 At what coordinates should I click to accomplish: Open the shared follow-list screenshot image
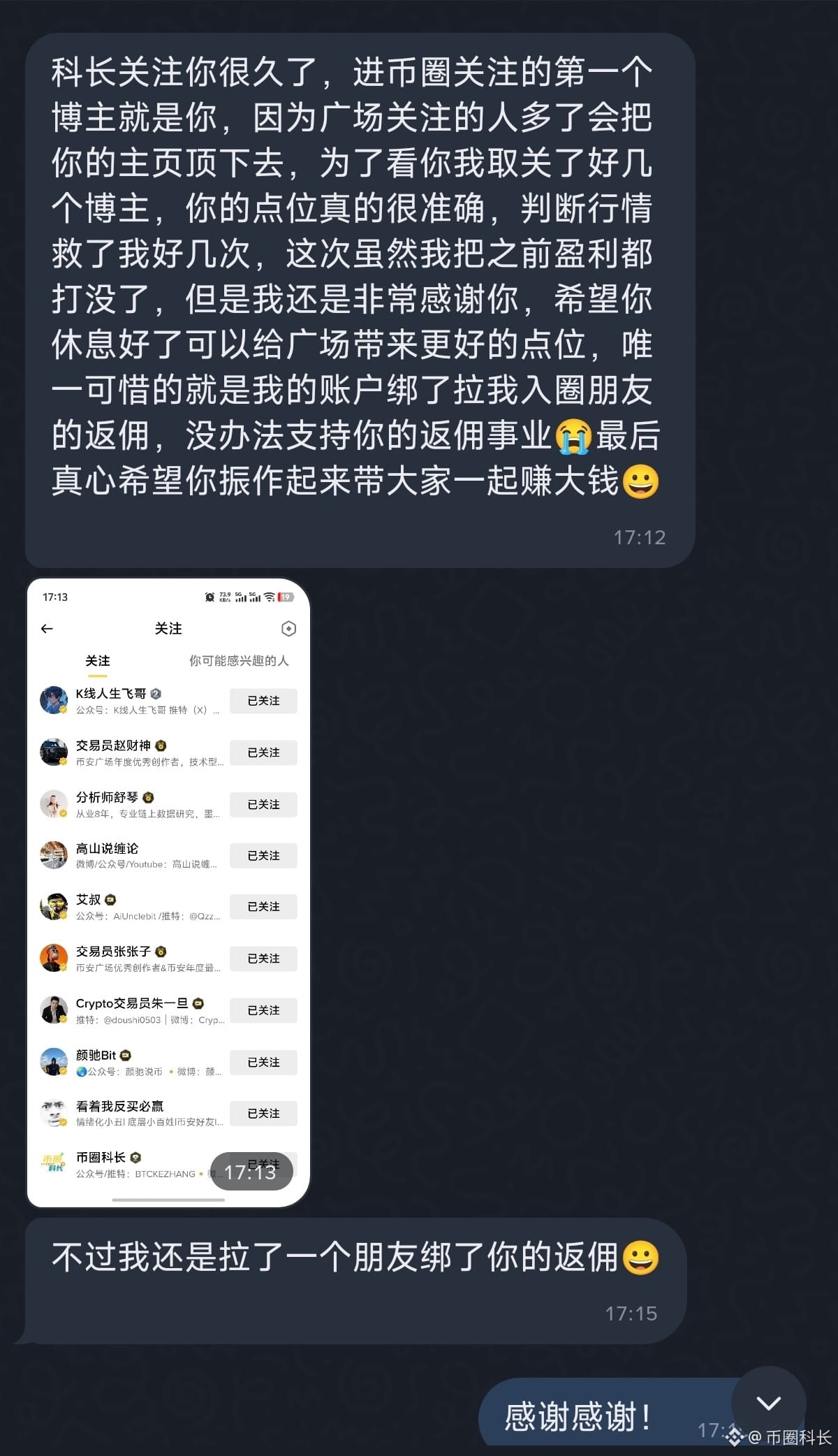coord(168,892)
